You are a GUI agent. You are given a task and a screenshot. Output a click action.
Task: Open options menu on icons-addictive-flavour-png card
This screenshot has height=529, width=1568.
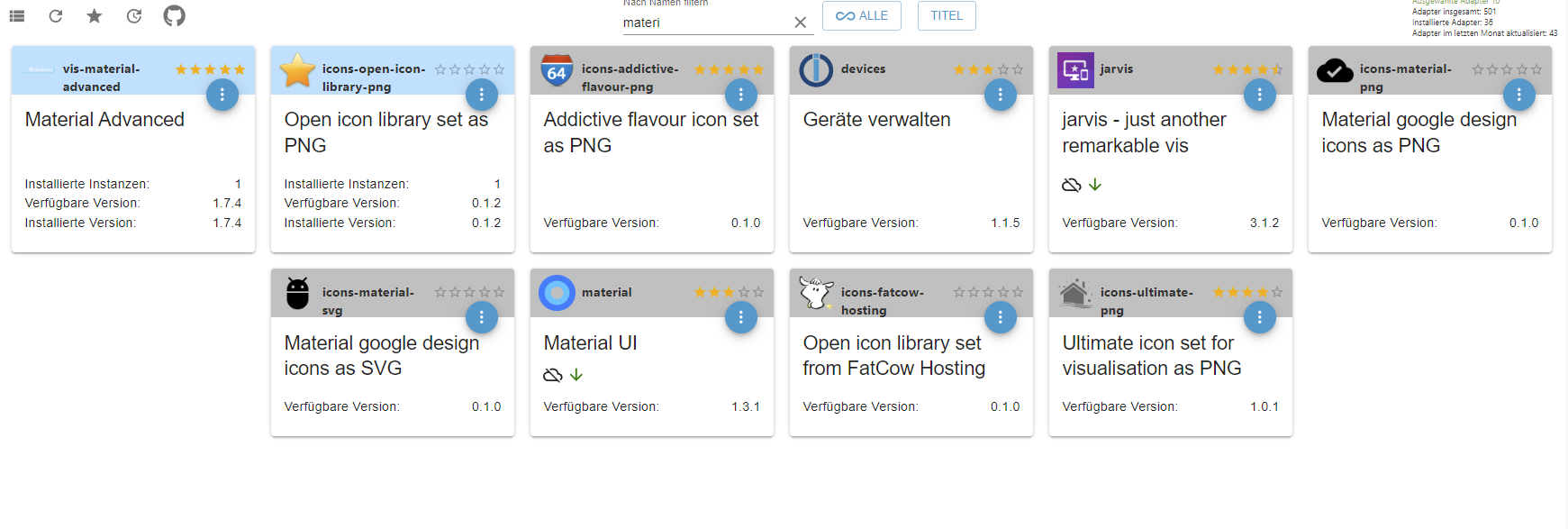(x=741, y=95)
